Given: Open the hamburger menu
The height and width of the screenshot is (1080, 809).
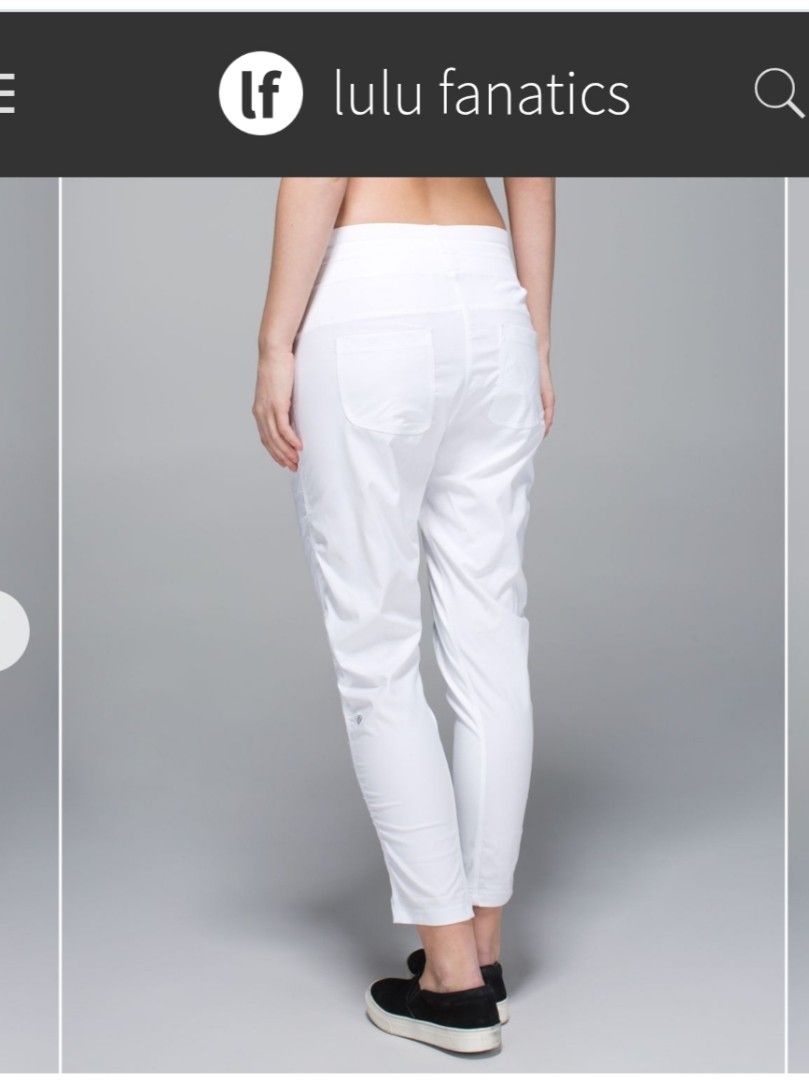Looking at the screenshot, I should click(x=6, y=95).
